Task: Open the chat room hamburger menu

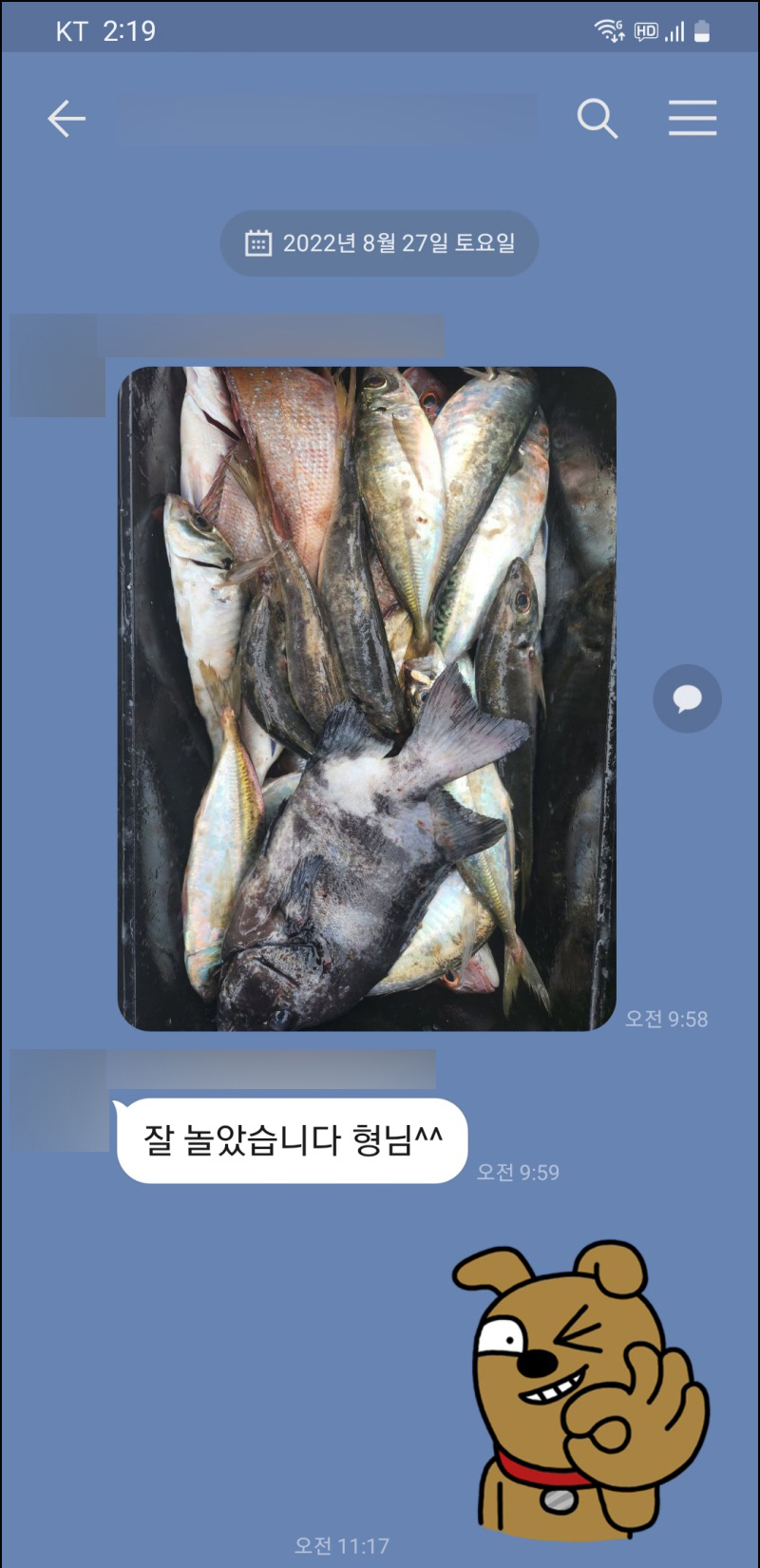Action: [x=693, y=119]
